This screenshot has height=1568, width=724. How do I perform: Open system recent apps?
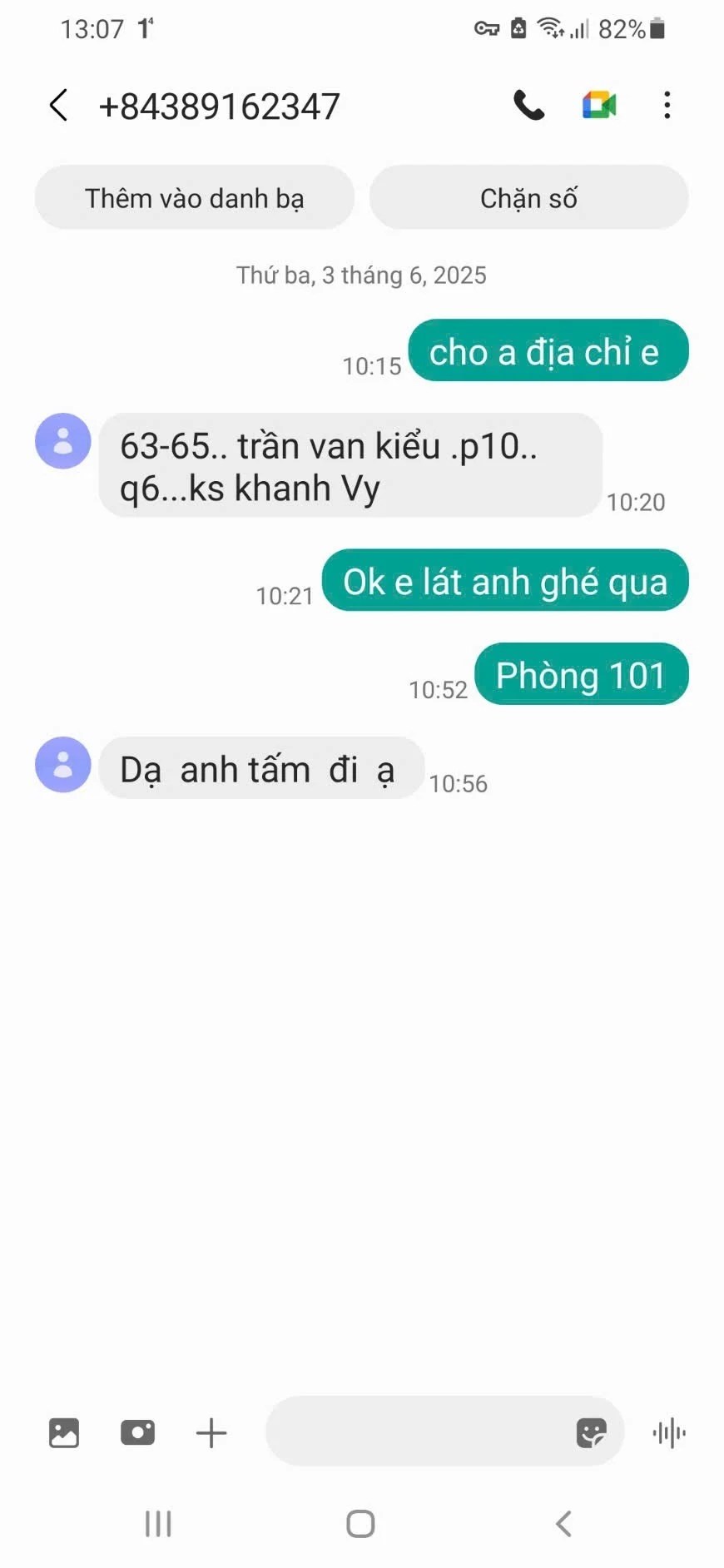[158, 1524]
